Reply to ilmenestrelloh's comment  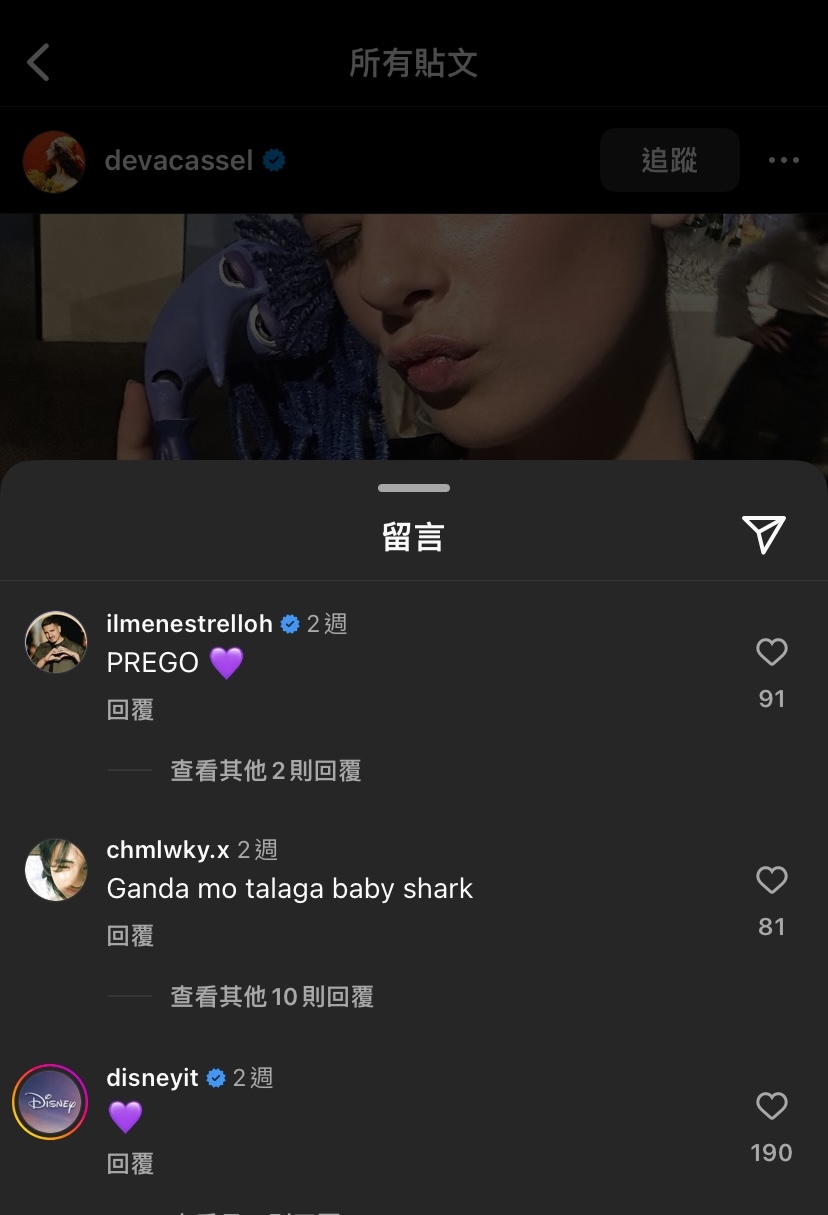point(130,710)
